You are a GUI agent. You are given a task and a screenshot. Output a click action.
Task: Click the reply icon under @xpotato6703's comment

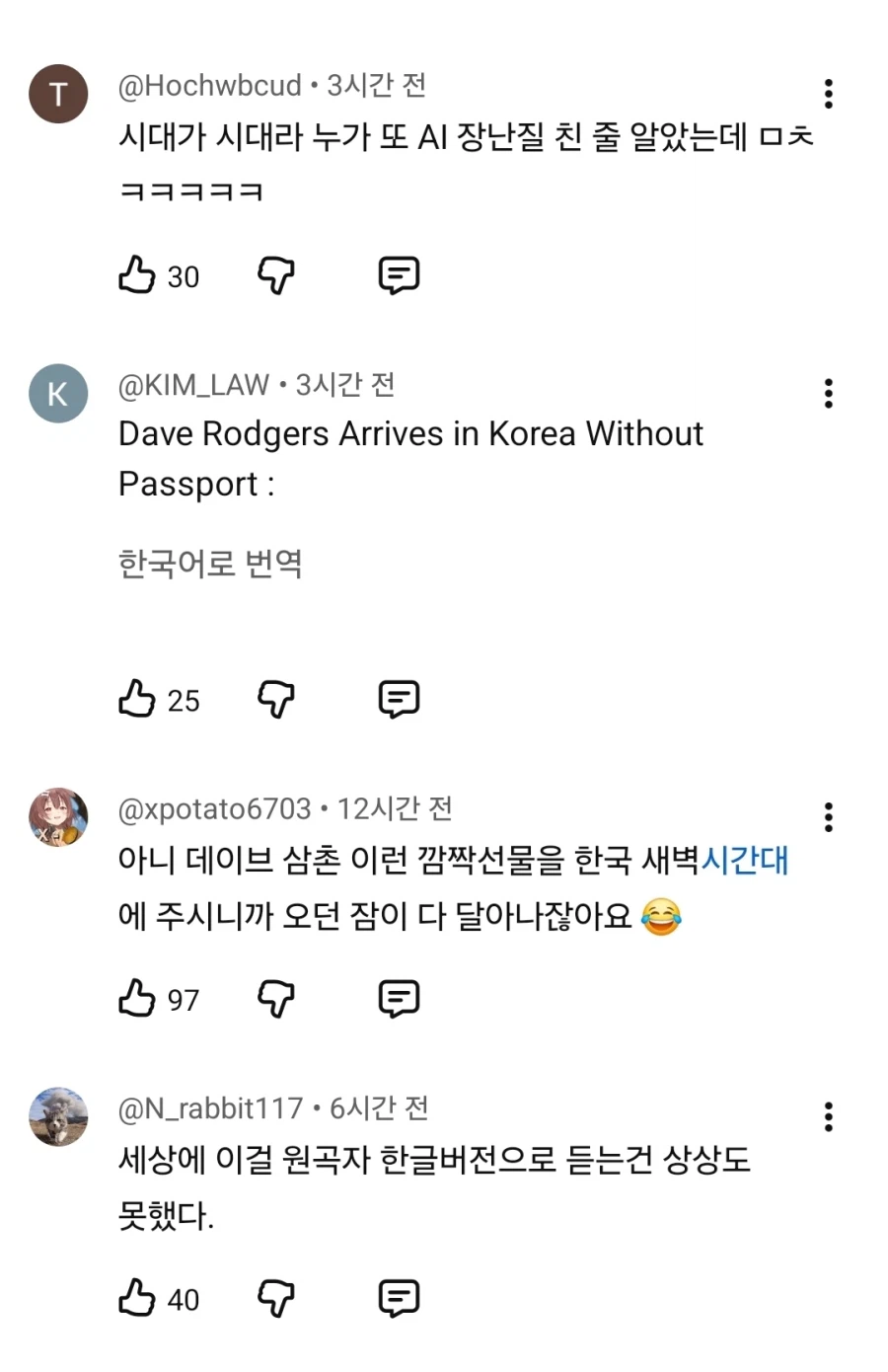tap(398, 998)
